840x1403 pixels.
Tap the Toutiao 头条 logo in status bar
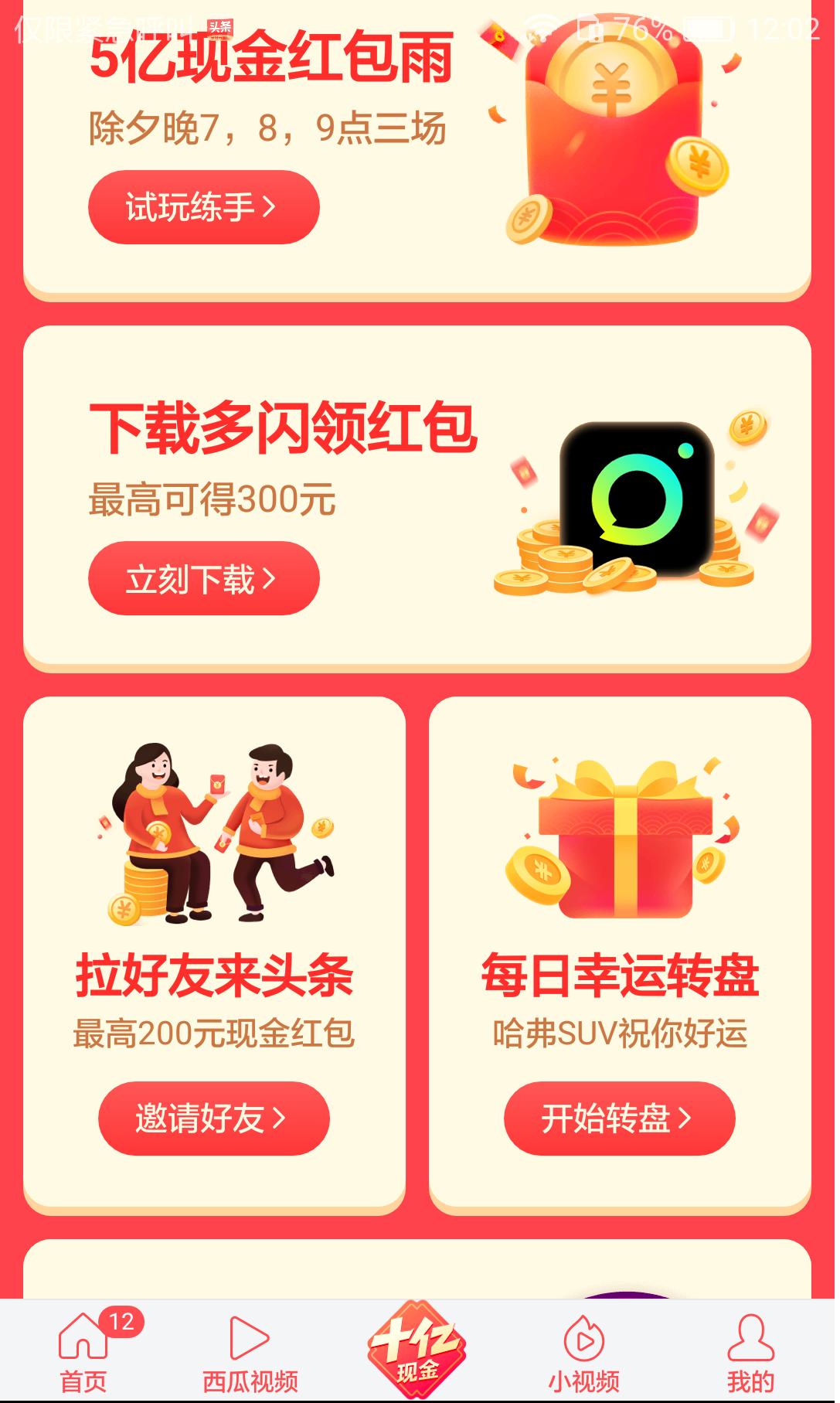point(220,26)
